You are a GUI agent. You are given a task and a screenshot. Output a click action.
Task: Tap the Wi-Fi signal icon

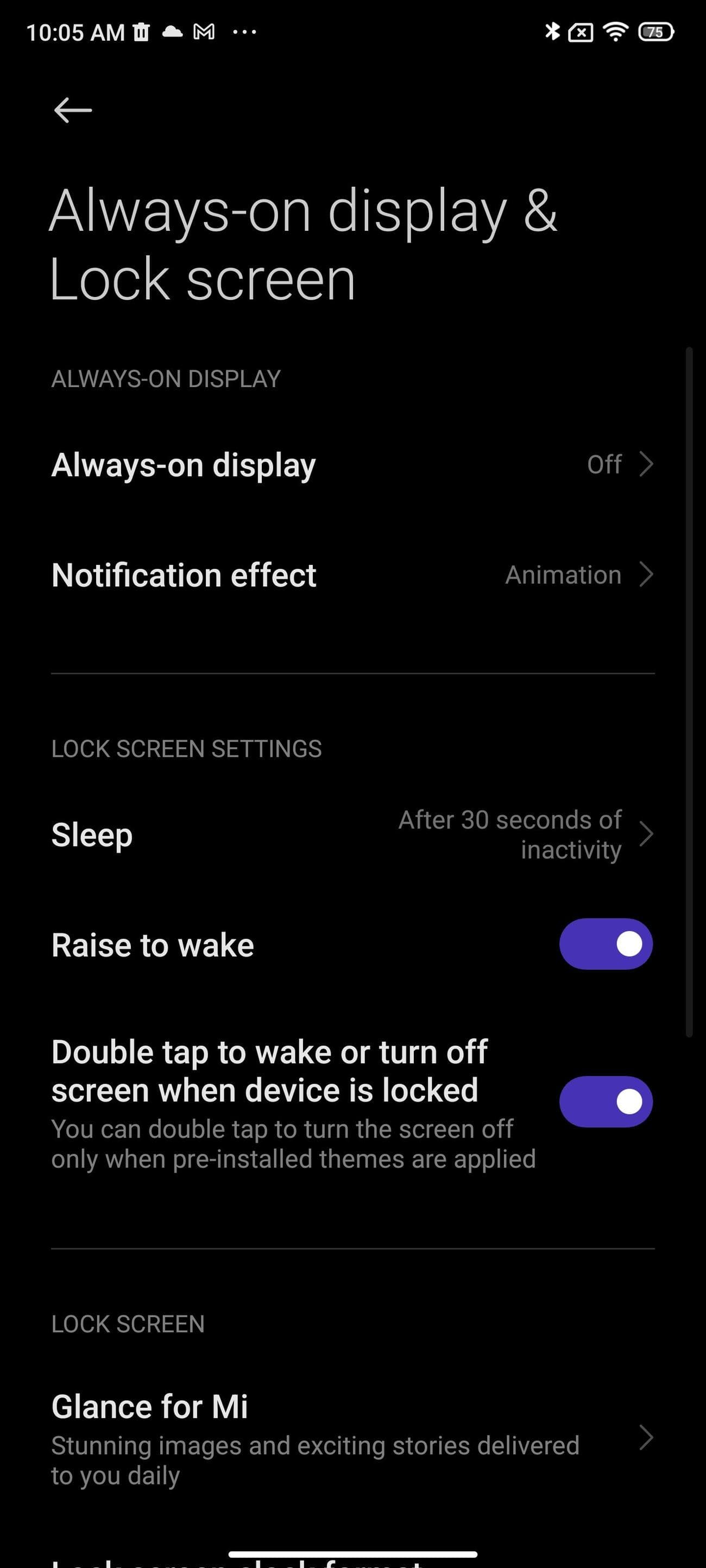[616, 31]
